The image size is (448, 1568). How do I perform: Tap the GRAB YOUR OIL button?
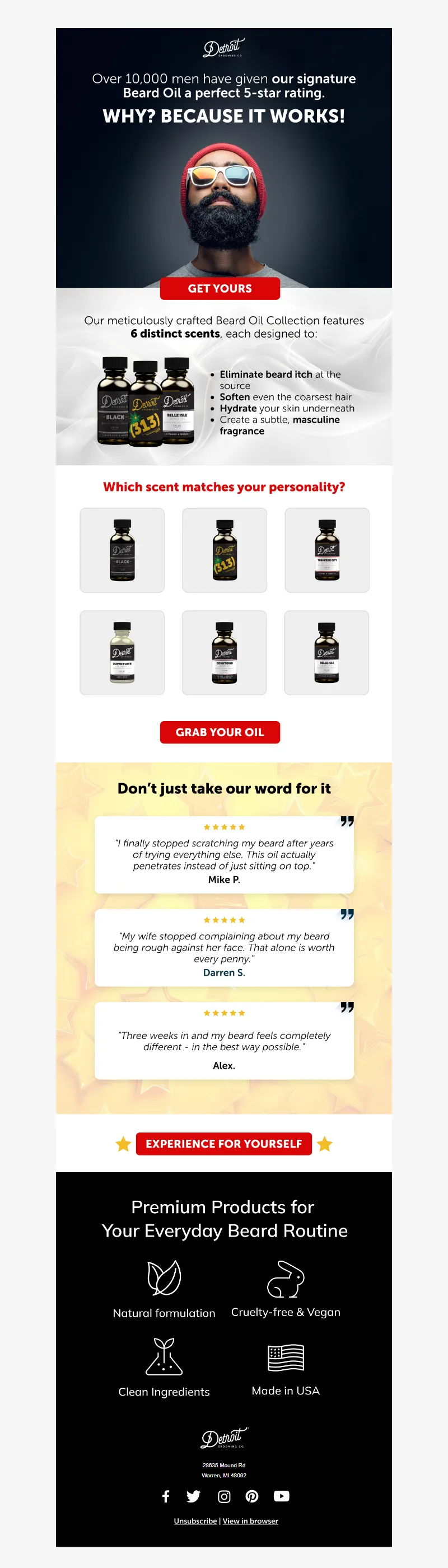220,732
